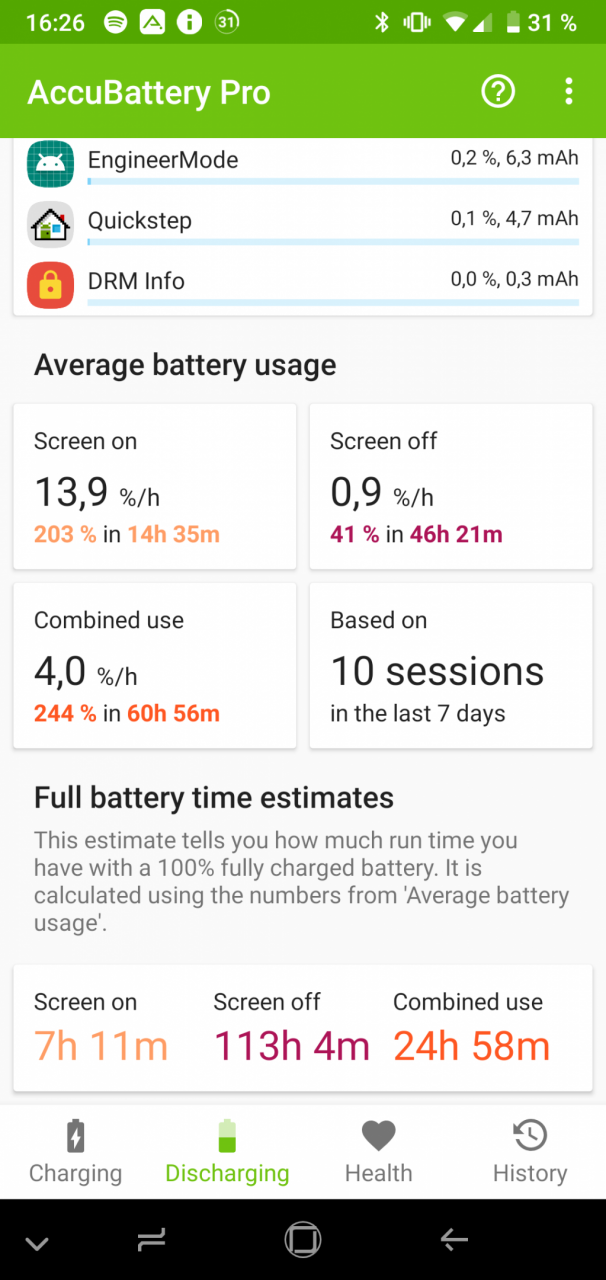Image resolution: width=606 pixels, height=1280 pixels.
Task: Tap the system back arrow
Action: 454,1241
